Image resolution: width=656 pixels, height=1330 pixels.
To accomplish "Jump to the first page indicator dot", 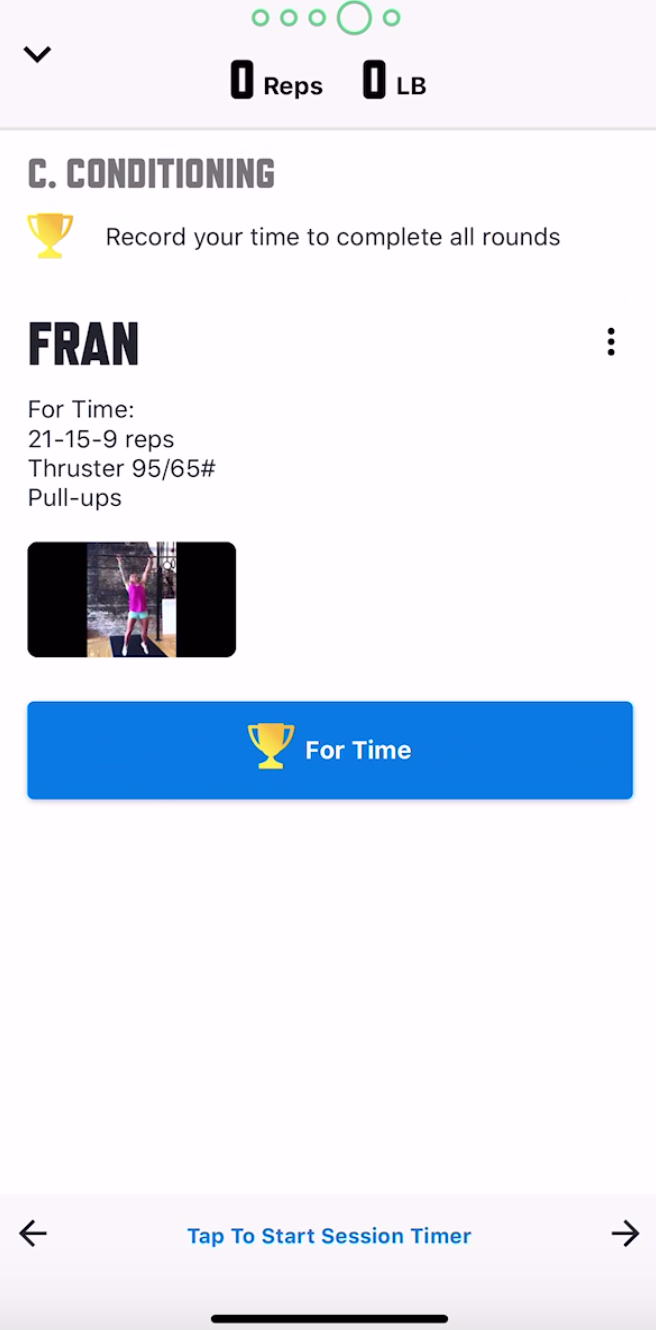I will point(261,17).
